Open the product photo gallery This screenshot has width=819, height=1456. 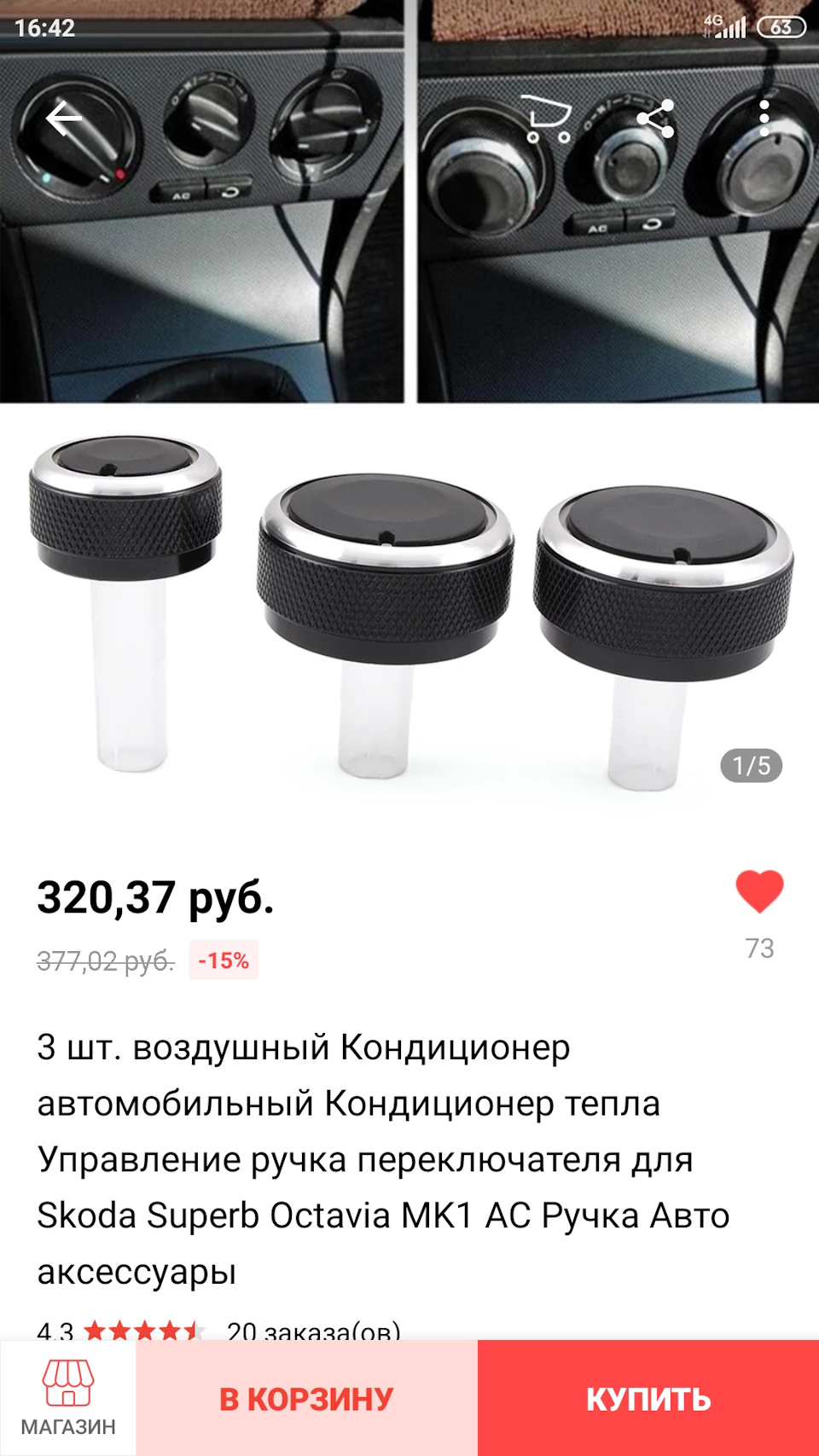(409, 614)
